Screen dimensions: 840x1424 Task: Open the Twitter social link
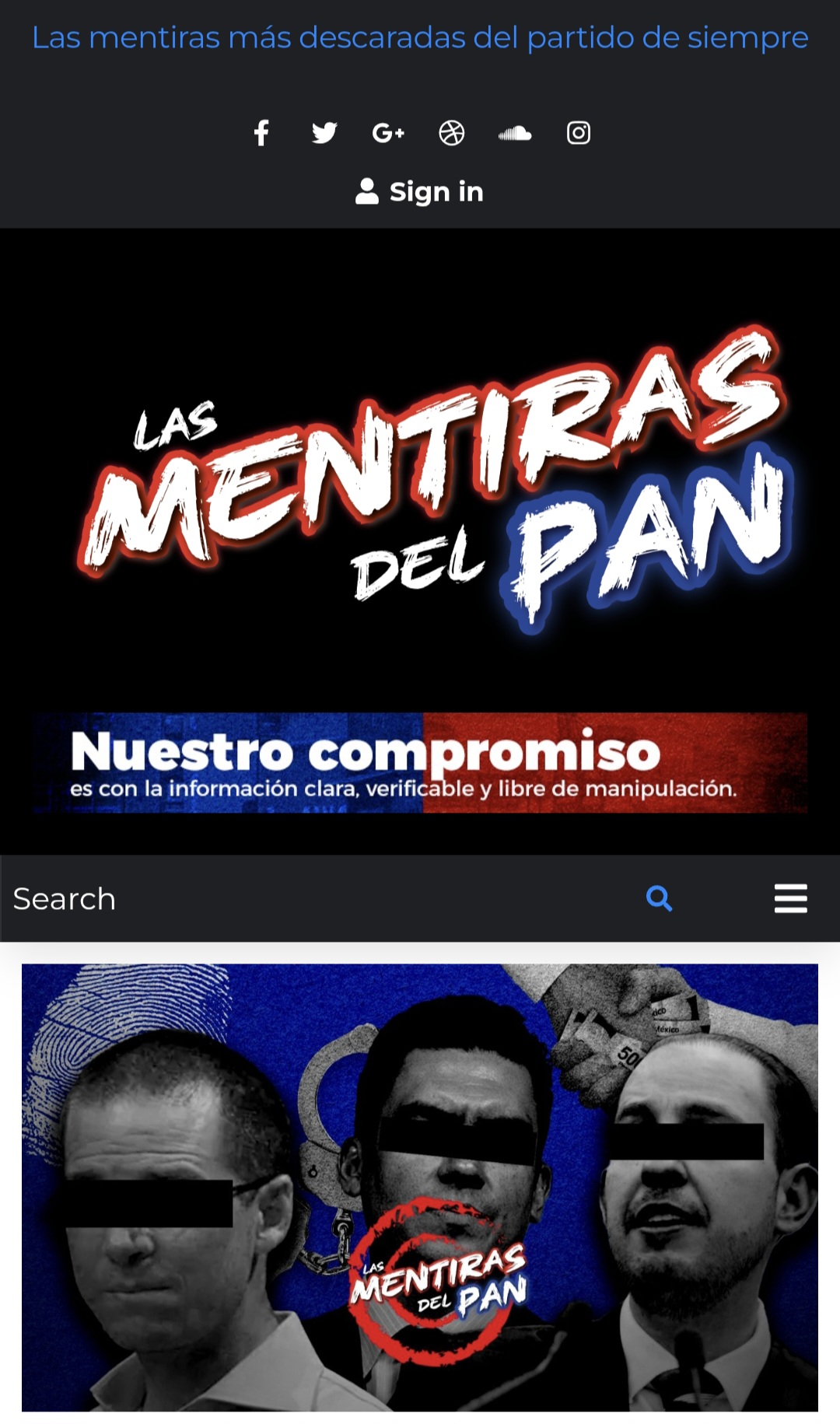[324, 133]
